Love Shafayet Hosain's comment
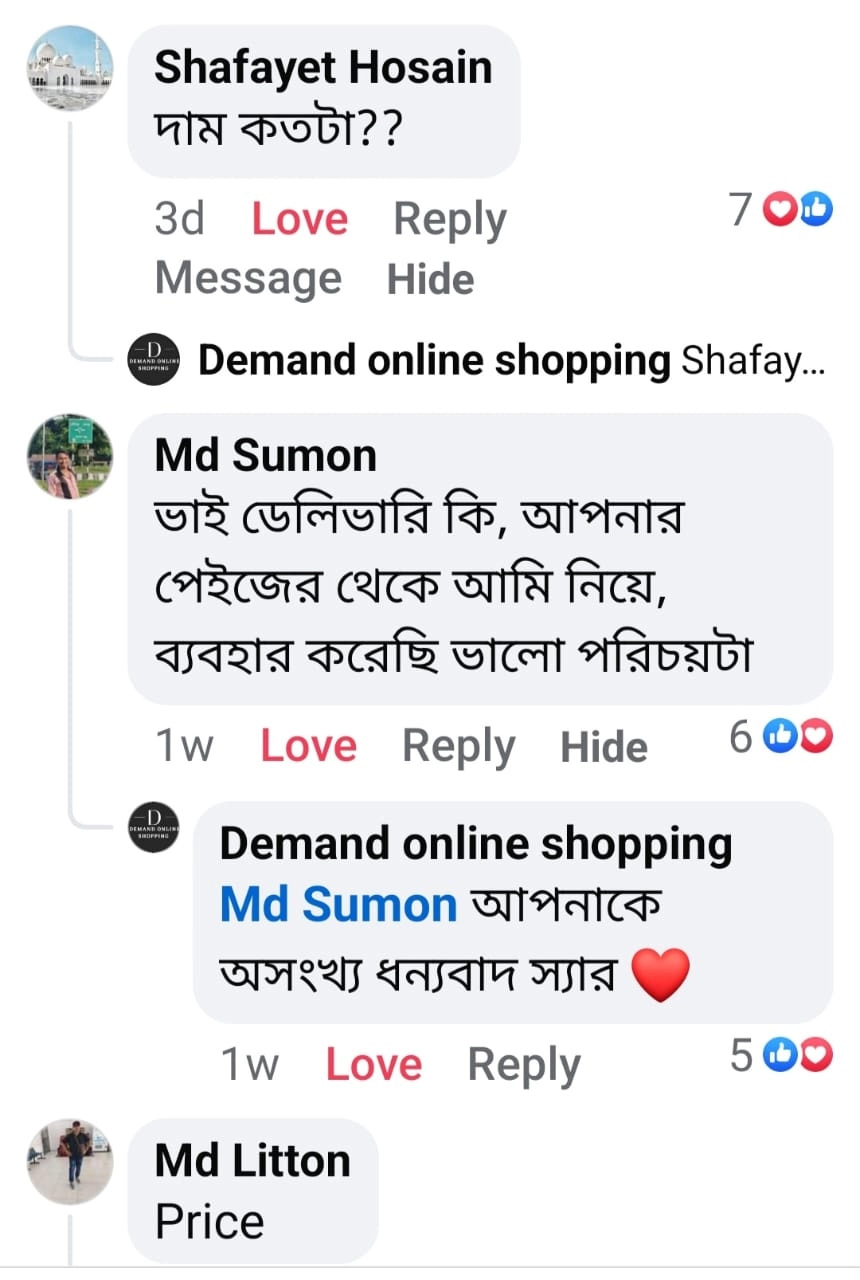The height and width of the screenshot is (1280, 860). click(299, 219)
